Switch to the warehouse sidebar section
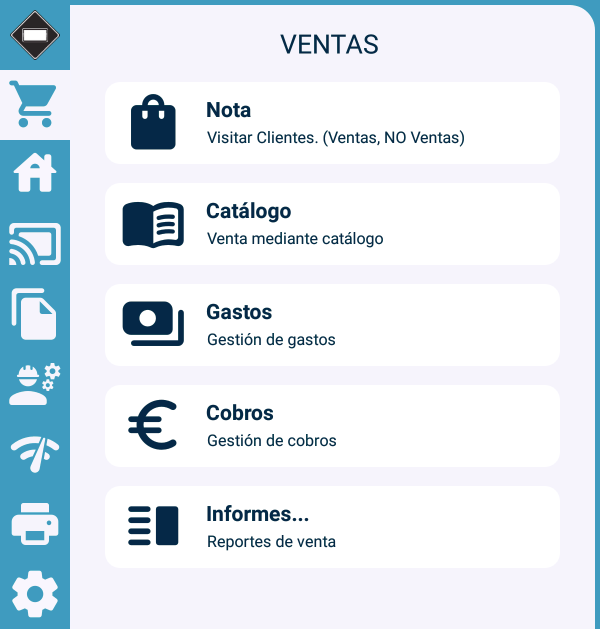Image resolution: width=600 pixels, height=629 pixels. click(34, 175)
